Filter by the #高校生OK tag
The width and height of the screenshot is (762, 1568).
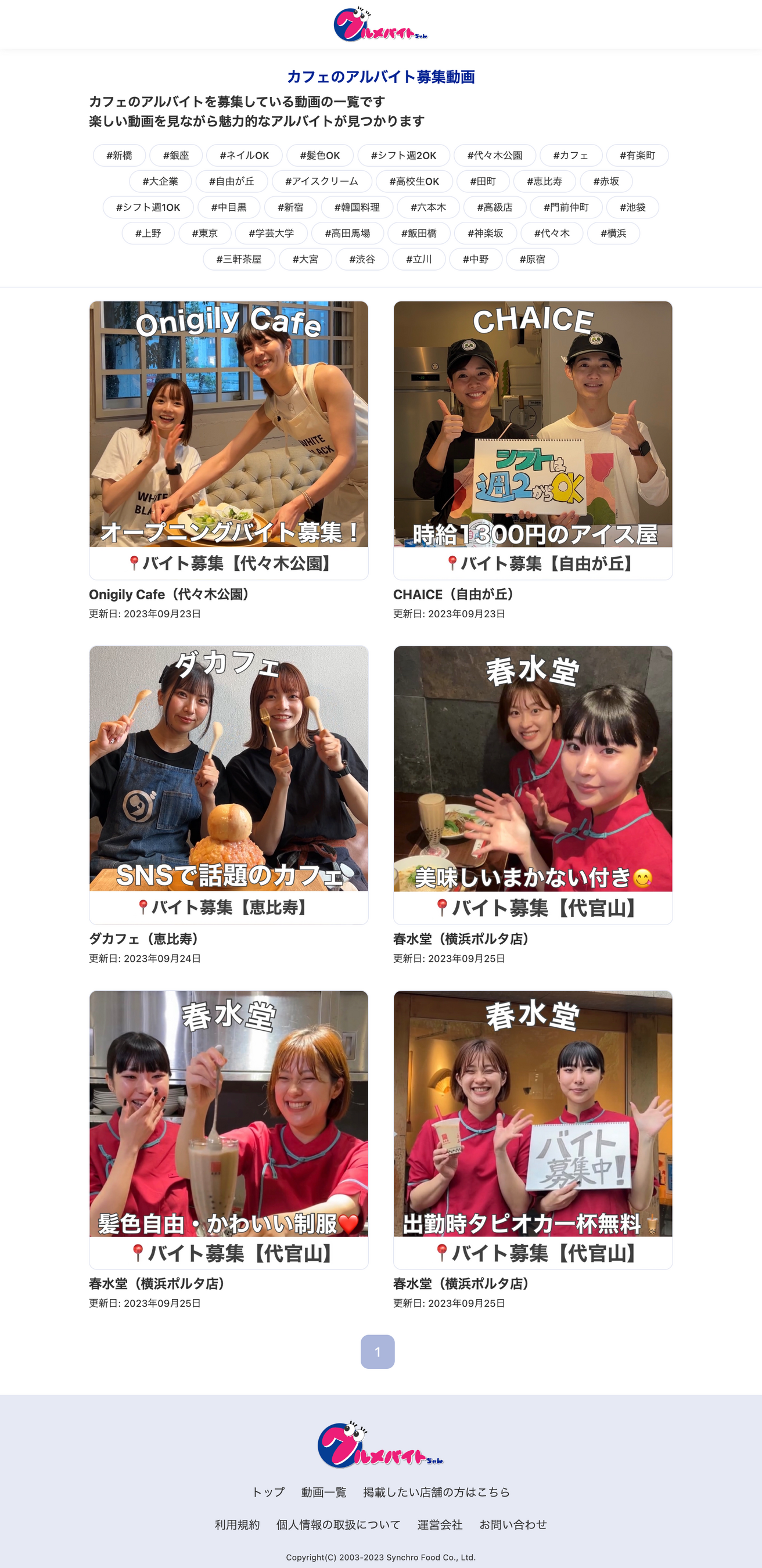pyautogui.click(x=414, y=181)
